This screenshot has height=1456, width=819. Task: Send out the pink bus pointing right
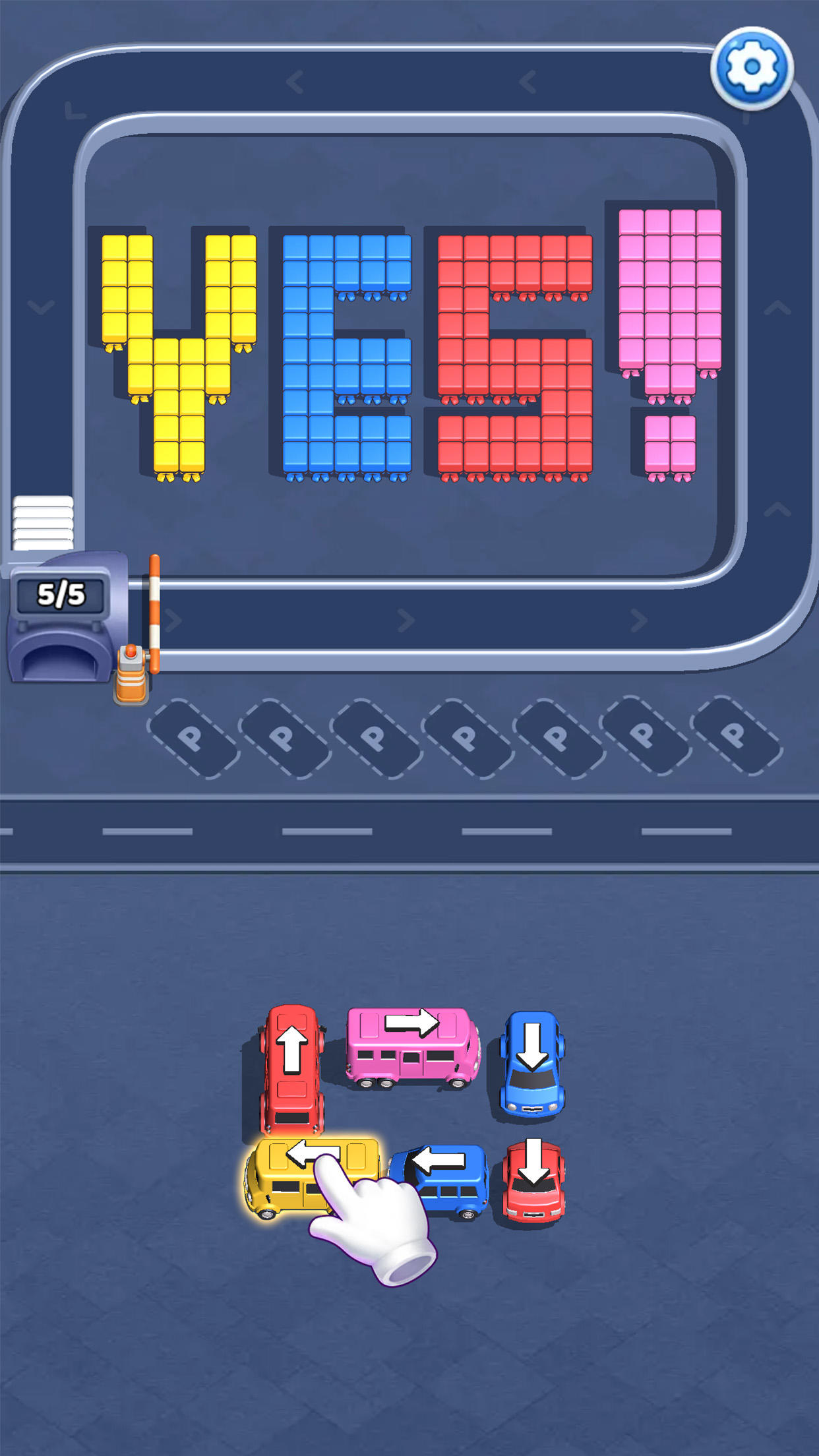pyautogui.click(x=411, y=1046)
